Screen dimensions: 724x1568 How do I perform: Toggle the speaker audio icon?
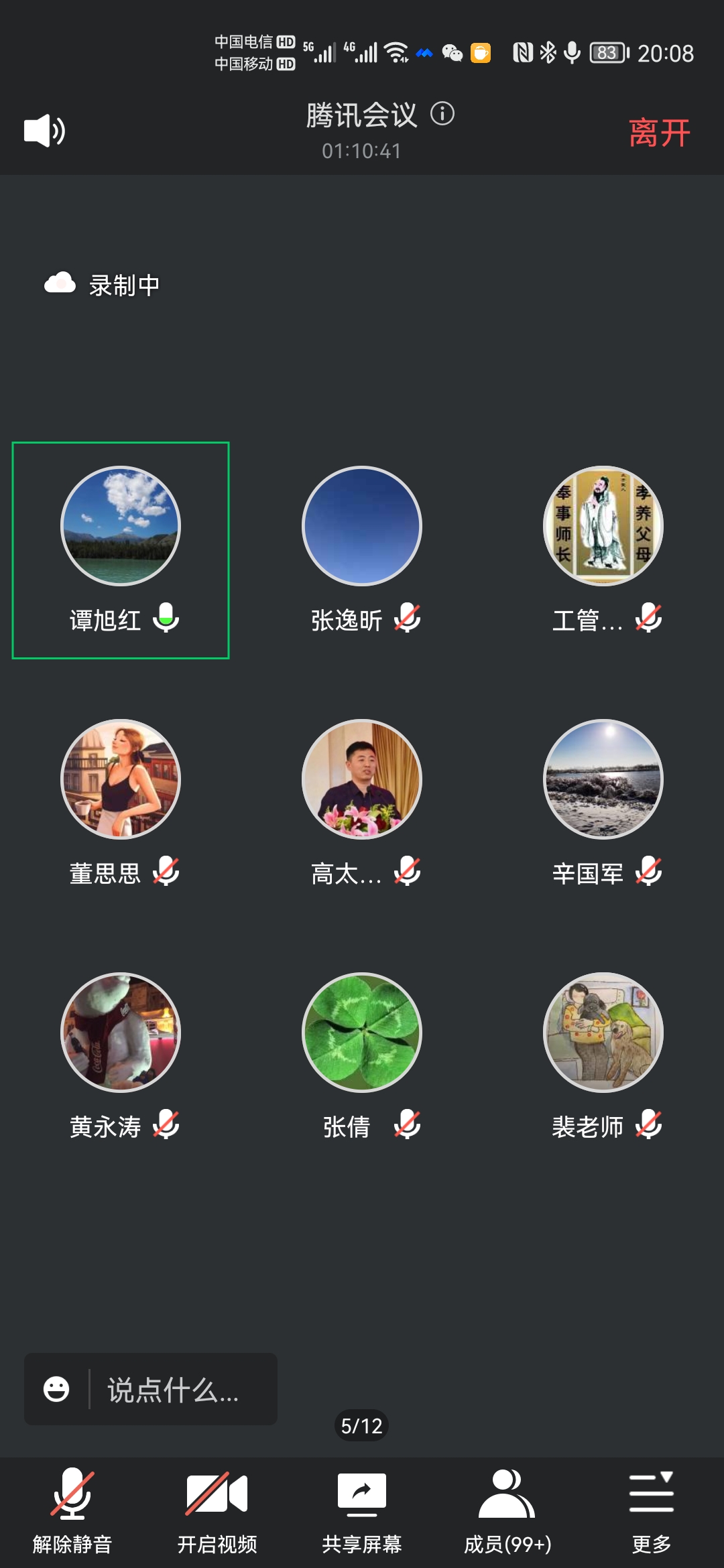click(x=44, y=131)
